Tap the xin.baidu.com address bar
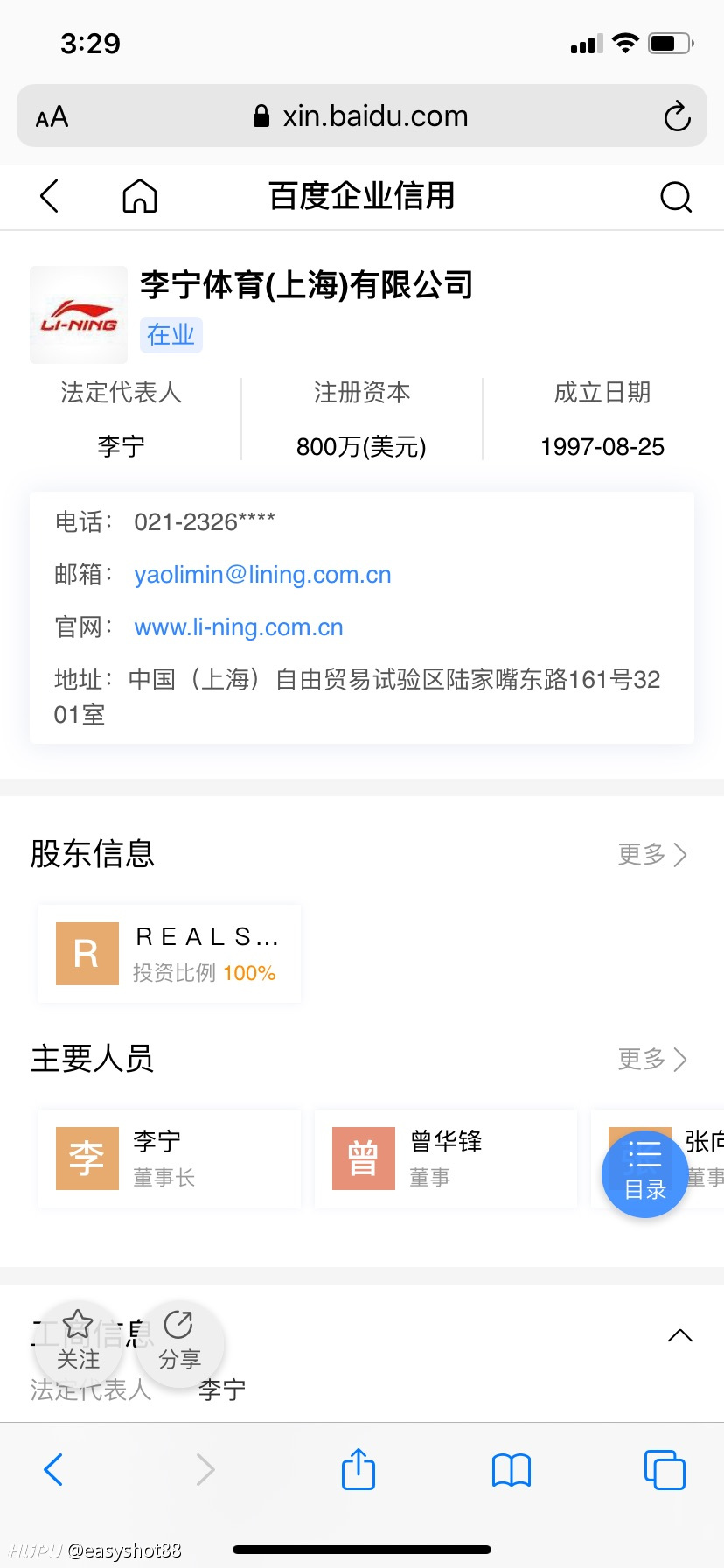Viewport: 724px width, 1568px height. click(x=362, y=115)
